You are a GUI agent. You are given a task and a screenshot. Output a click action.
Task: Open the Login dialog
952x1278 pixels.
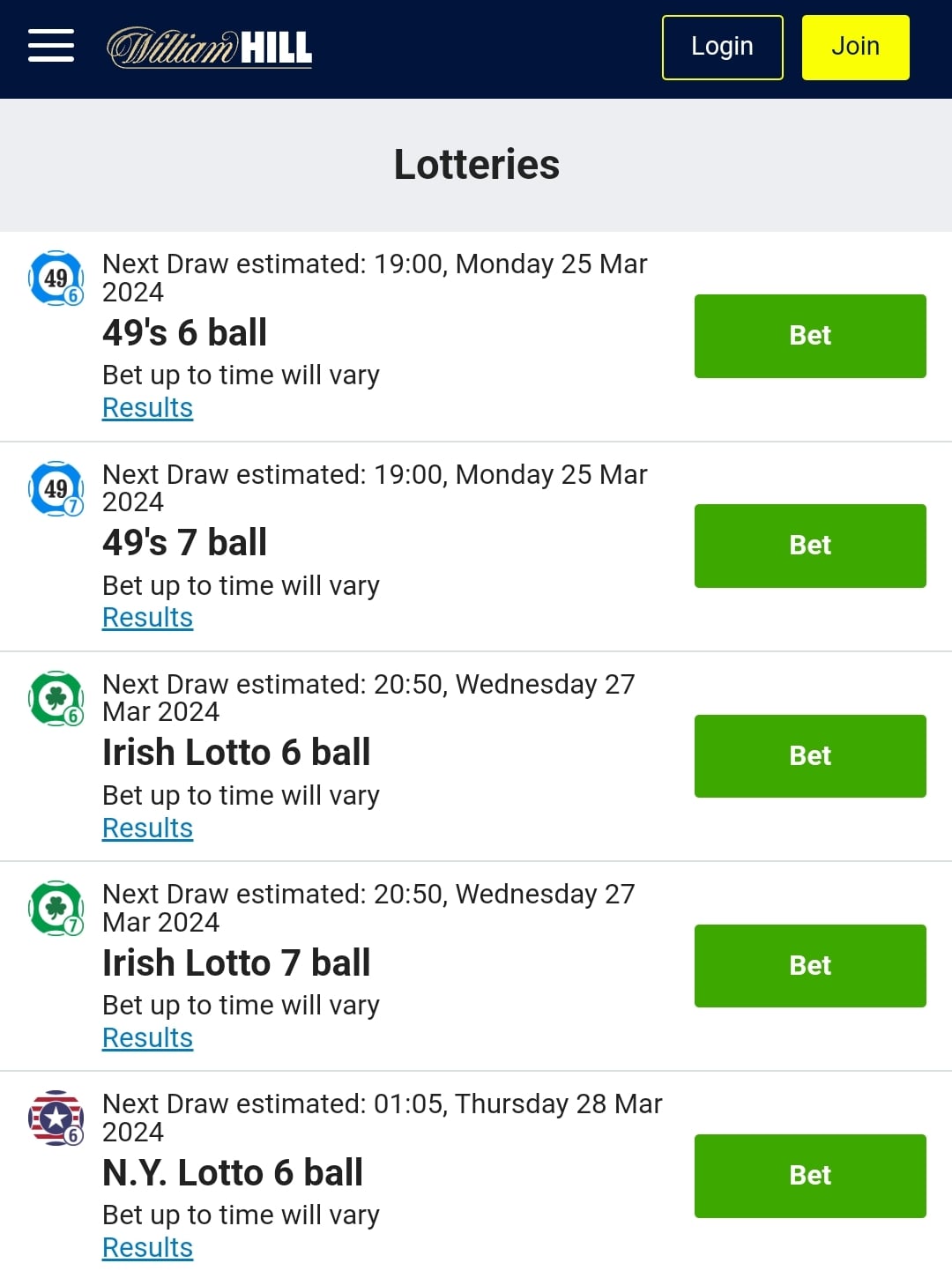[x=722, y=47]
